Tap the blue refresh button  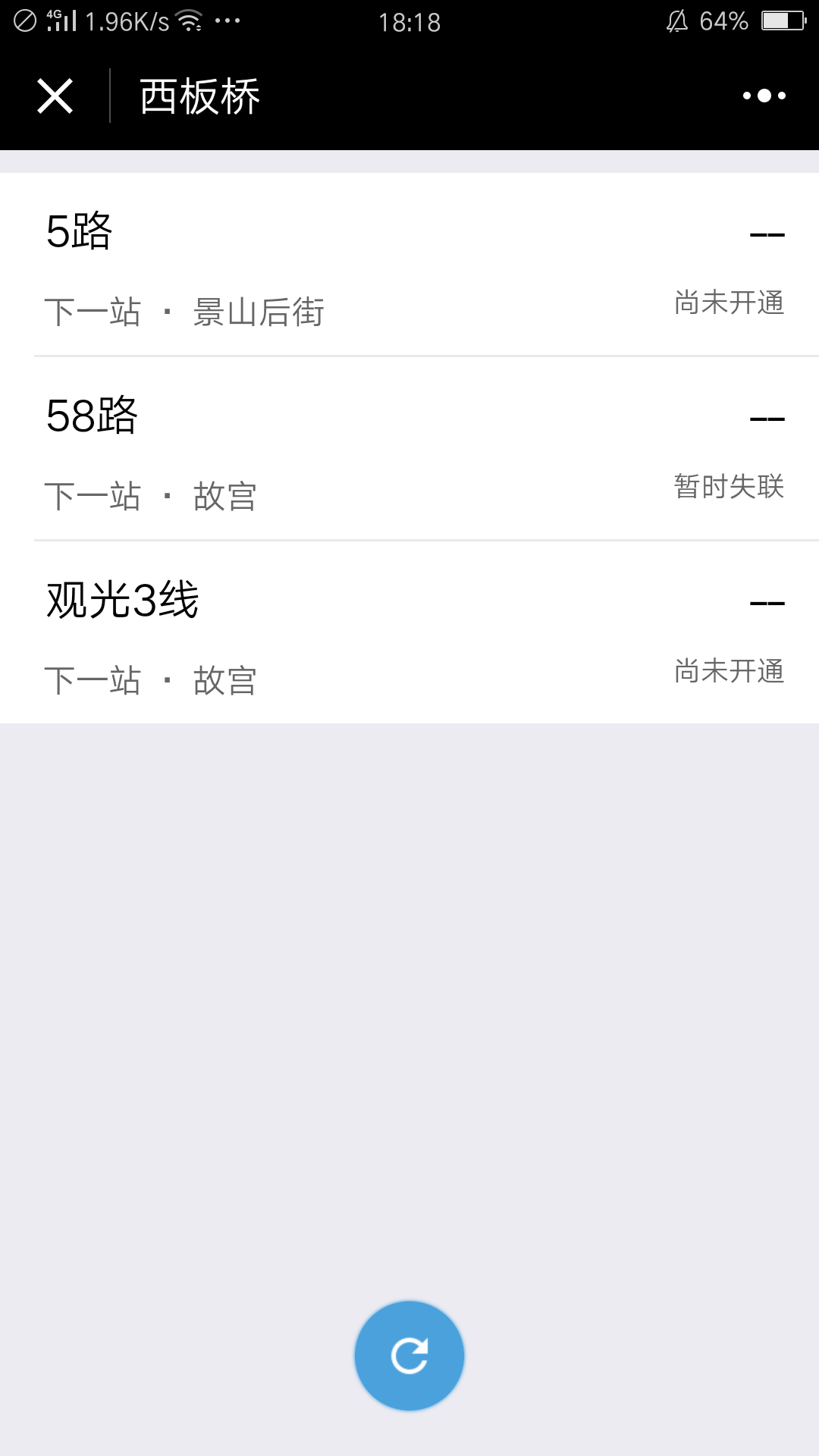409,1355
